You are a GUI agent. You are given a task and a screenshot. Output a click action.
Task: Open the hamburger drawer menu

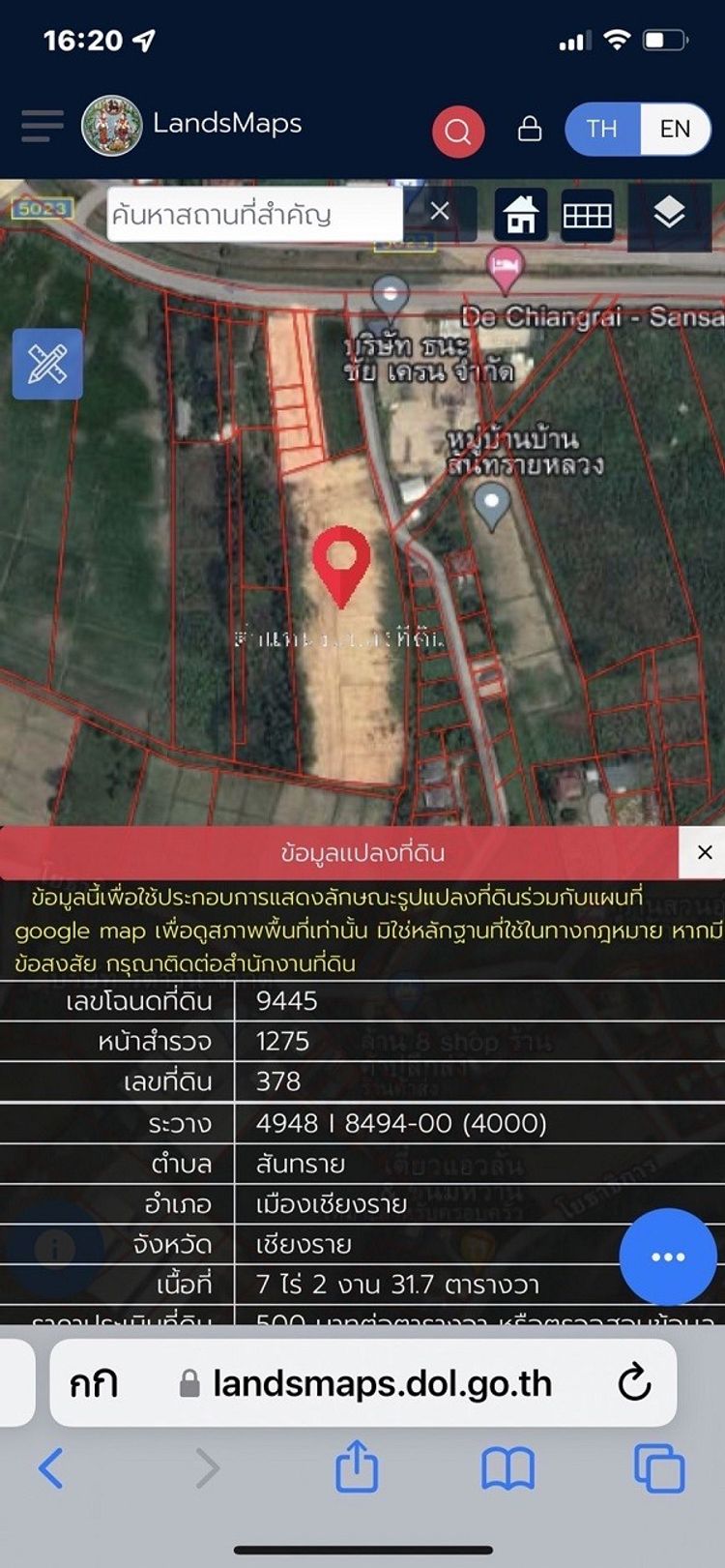pyautogui.click(x=42, y=126)
